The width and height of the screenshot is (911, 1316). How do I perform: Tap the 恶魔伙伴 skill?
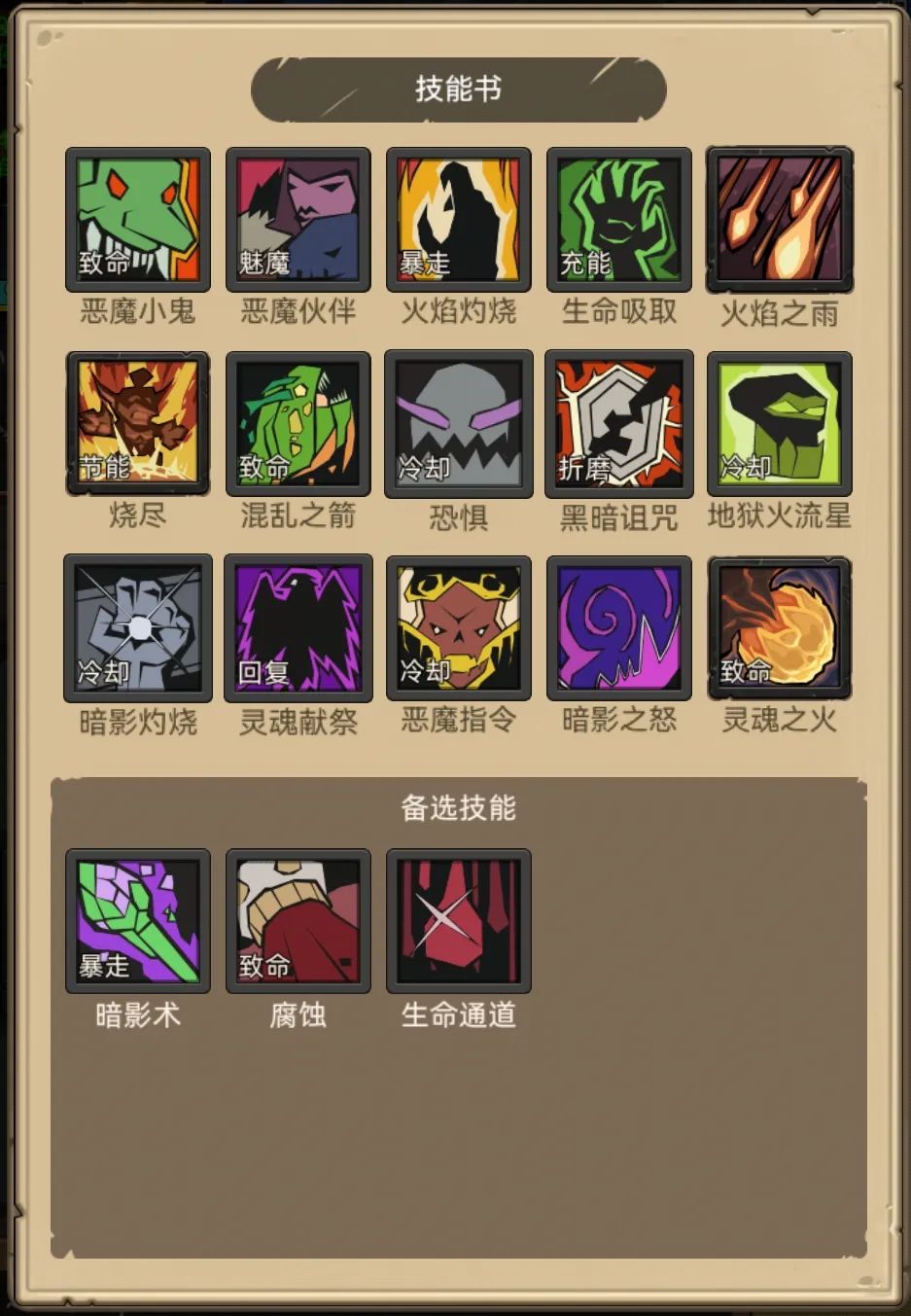pyautogui.click(x=298, y=220)
